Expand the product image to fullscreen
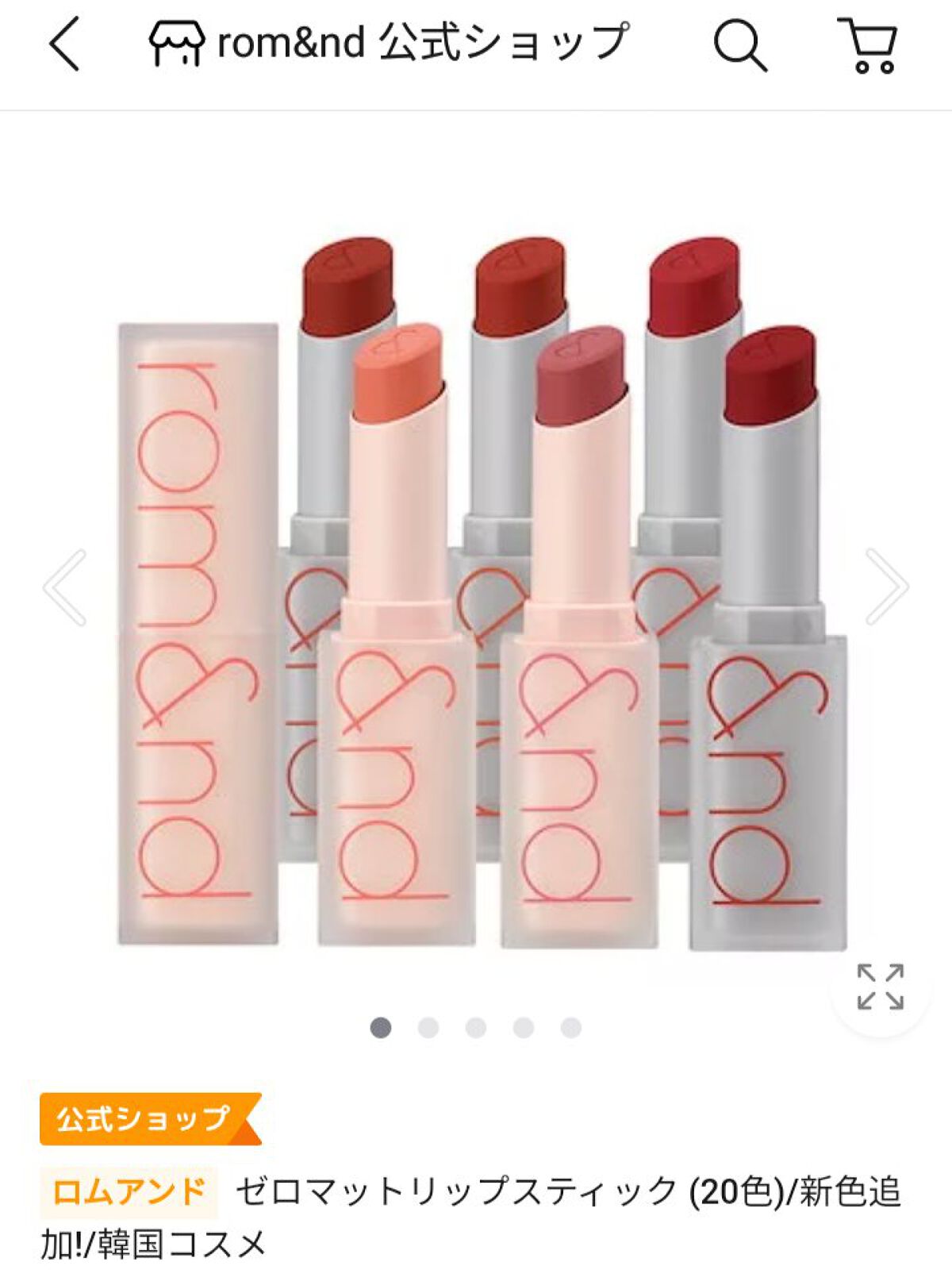Screen dimensions: 952x1270 point(881,987)
